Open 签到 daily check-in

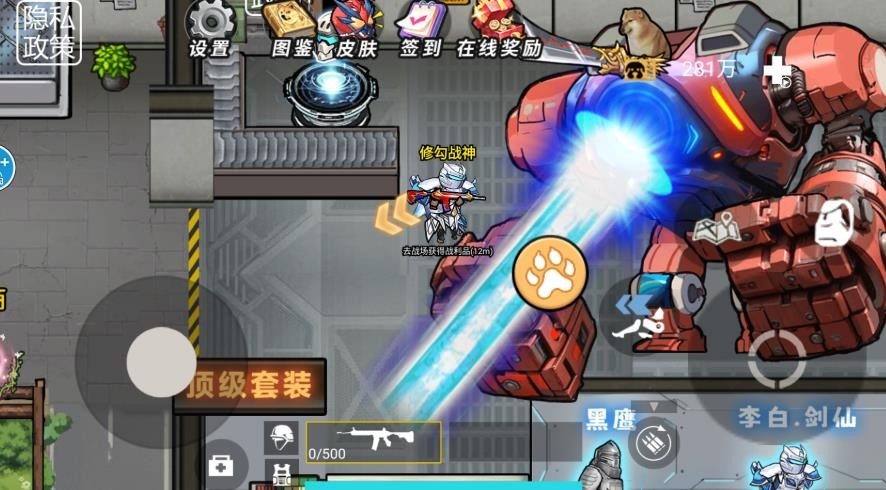coord(421,27)
